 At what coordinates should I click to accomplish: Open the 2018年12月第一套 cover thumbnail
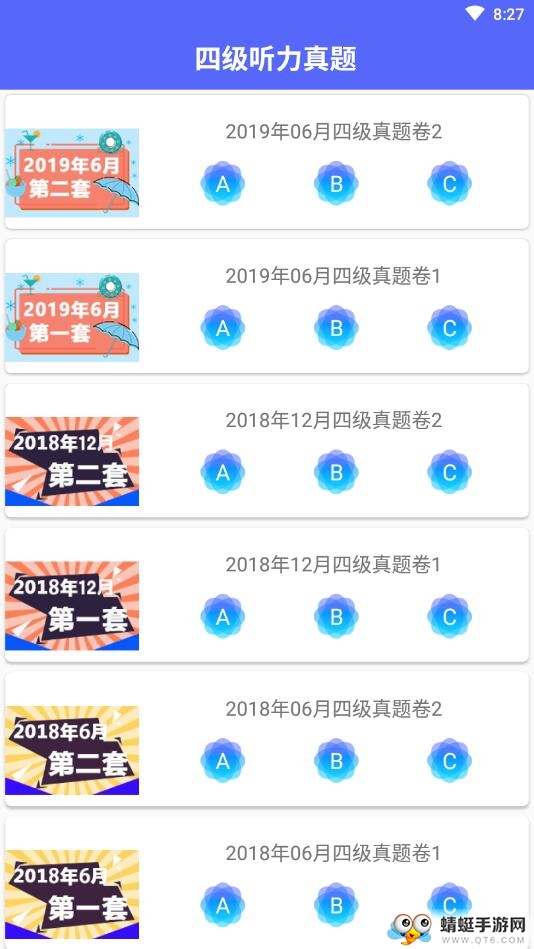(x=72, y=606)
